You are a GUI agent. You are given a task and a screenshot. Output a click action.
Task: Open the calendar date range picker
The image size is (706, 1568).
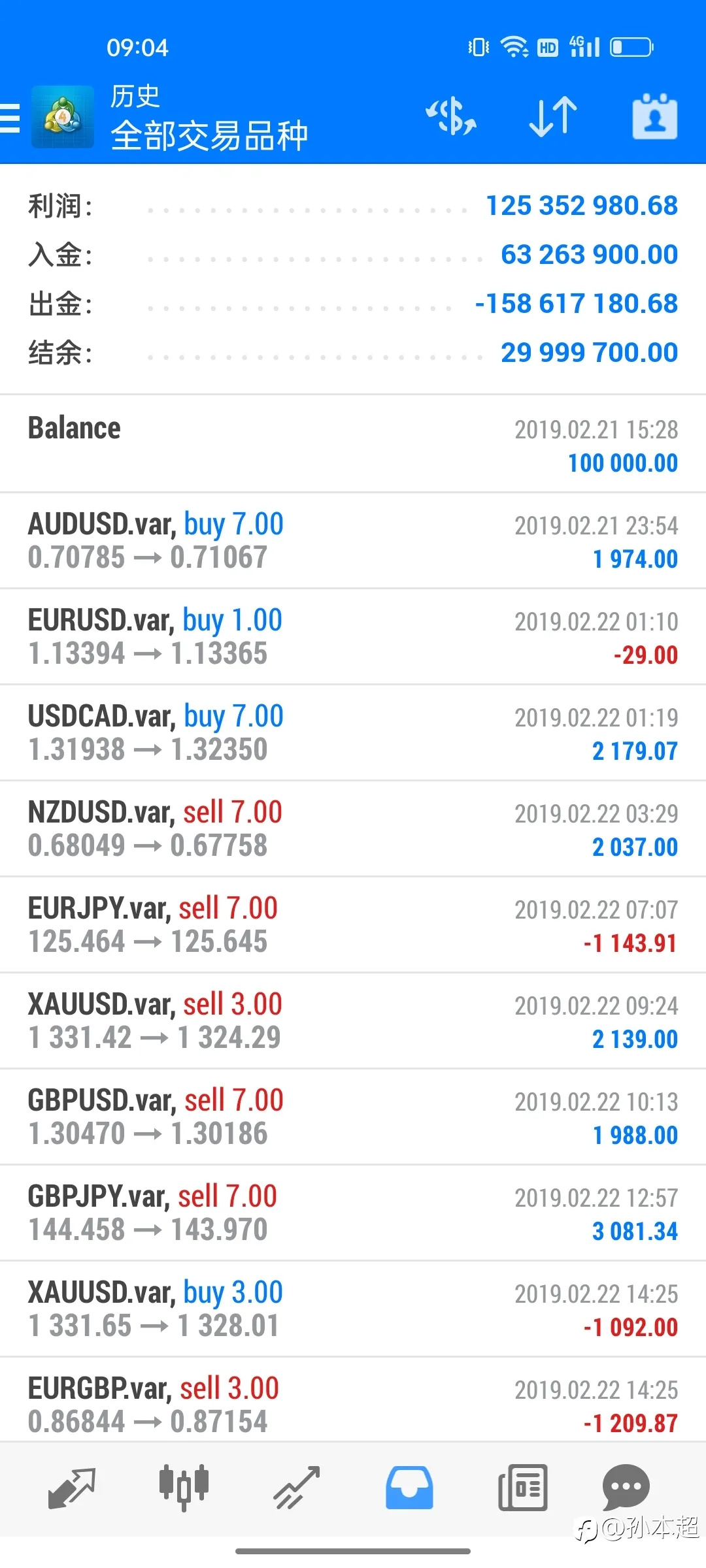[655, 116]
